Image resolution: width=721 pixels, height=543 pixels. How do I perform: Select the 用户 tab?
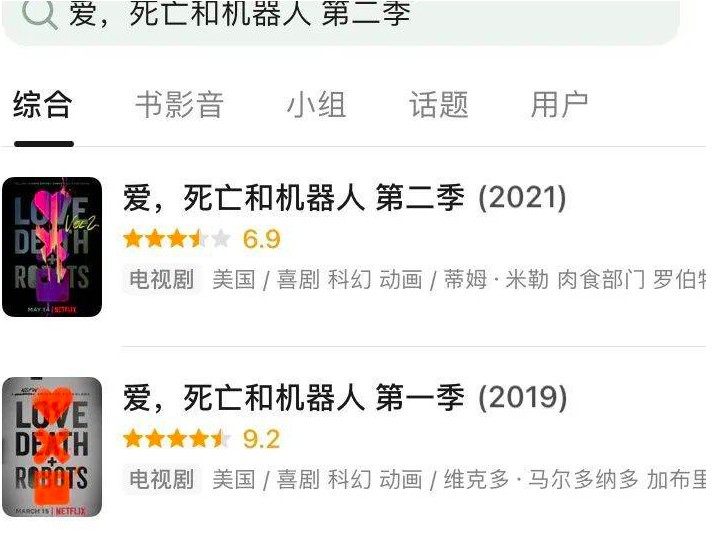559,105
